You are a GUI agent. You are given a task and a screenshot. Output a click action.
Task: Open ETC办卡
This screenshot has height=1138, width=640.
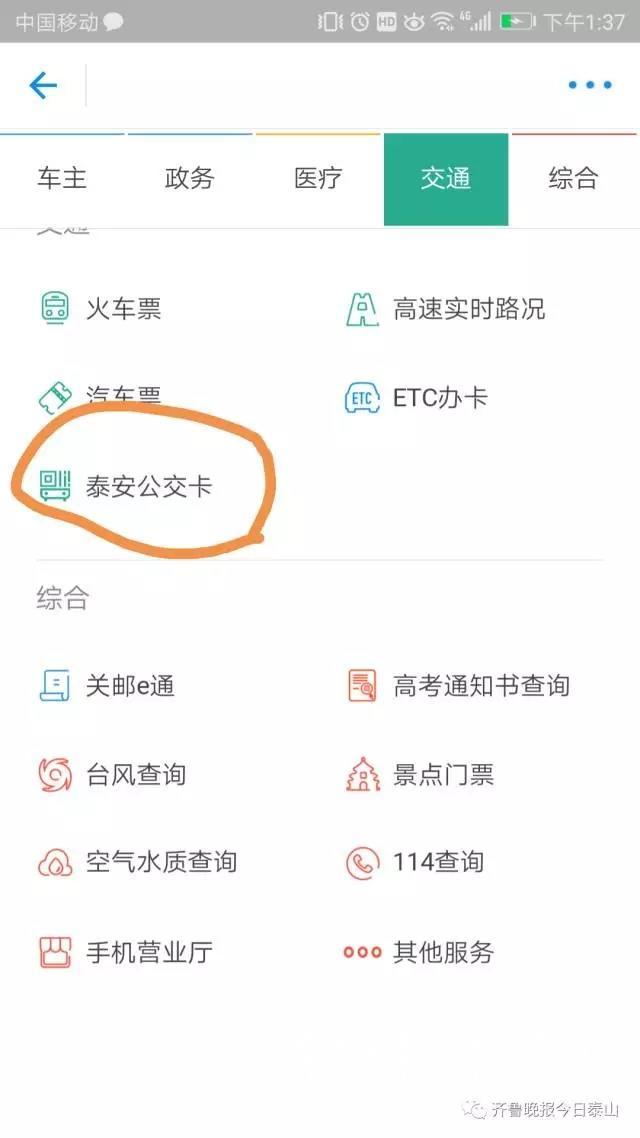416,398
